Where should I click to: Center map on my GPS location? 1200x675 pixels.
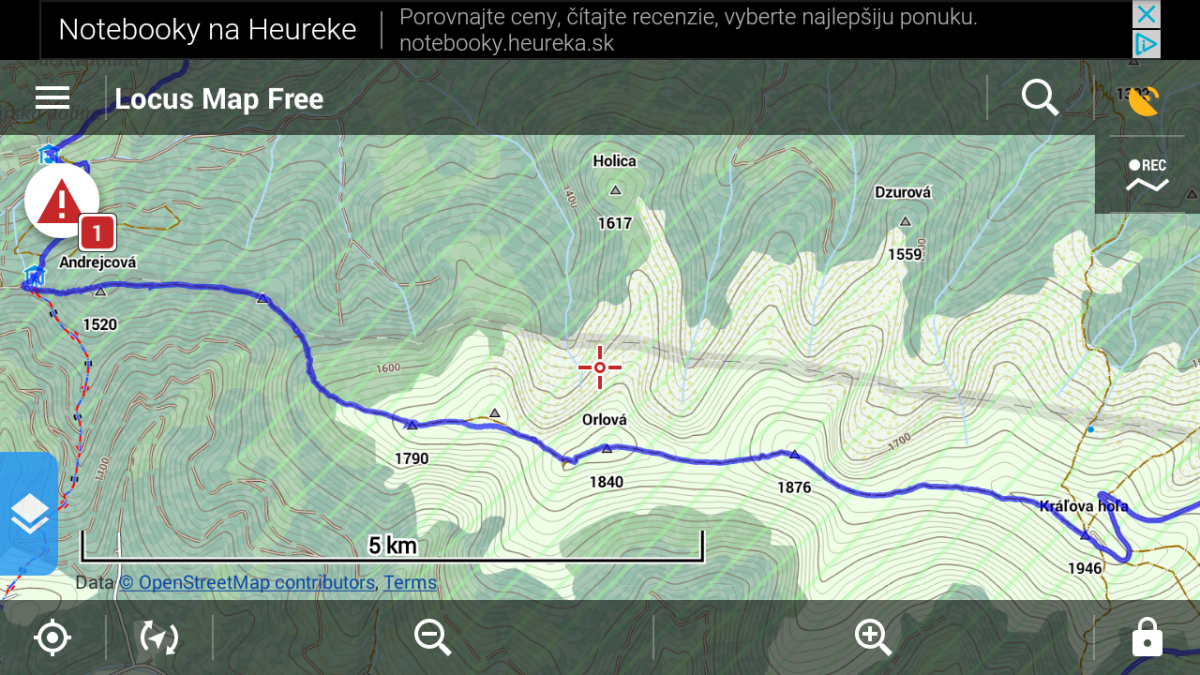52,637
